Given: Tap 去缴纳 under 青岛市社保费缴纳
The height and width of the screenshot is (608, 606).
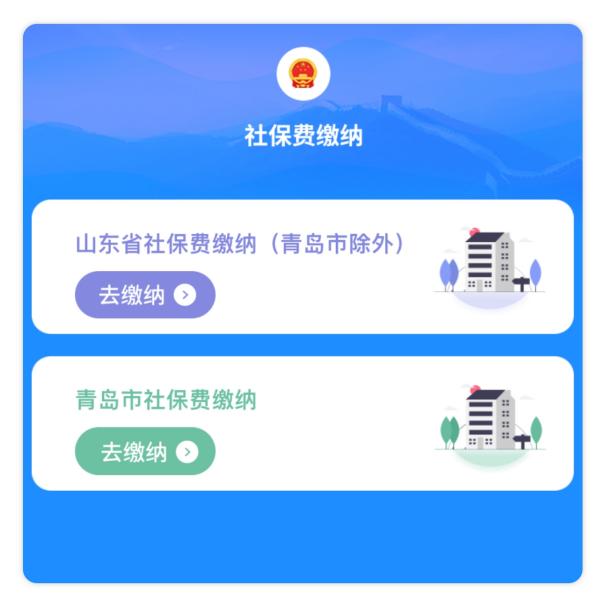Looking at the screenshot, I should 145,452.
